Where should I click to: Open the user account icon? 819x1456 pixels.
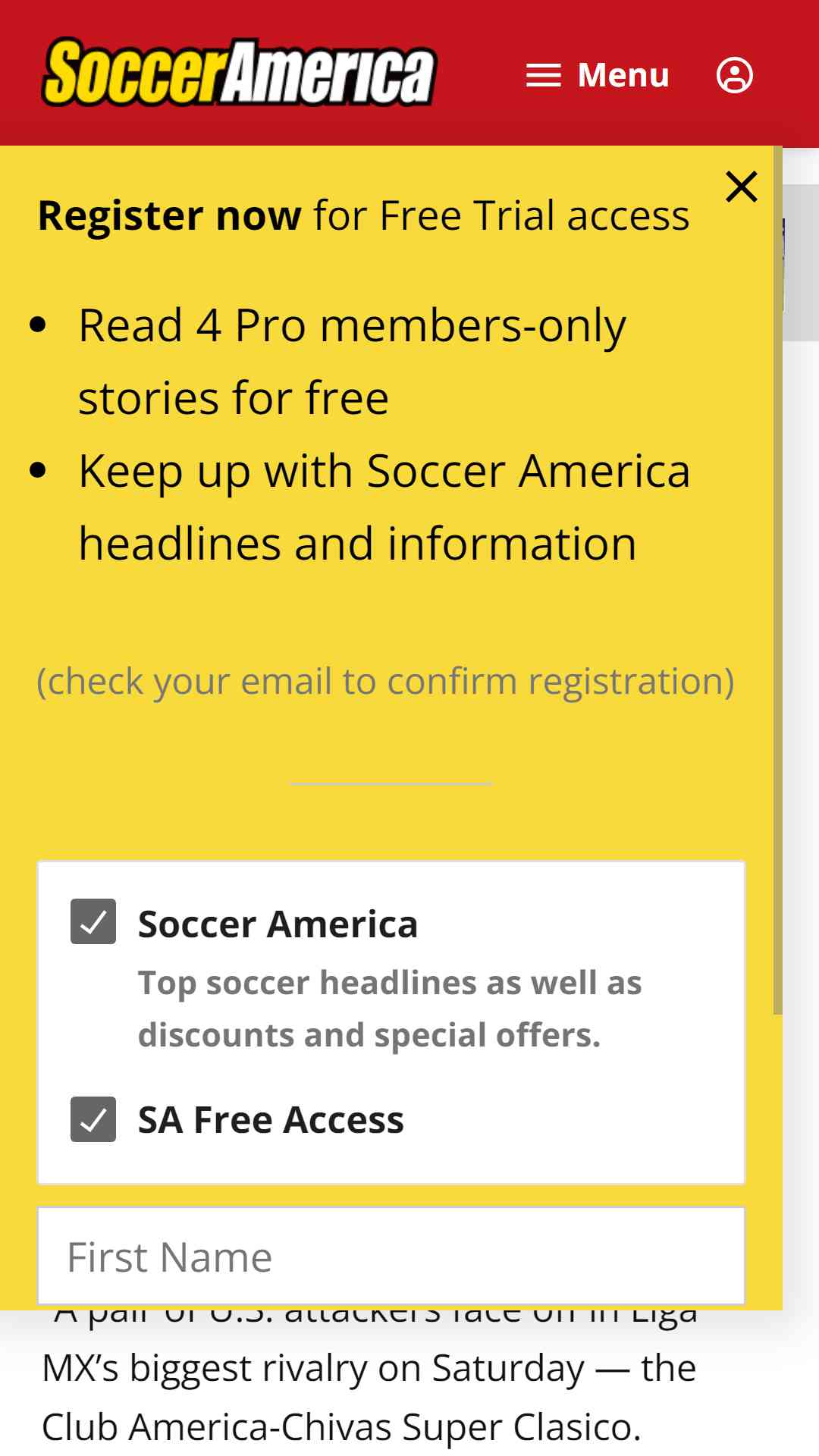[734, 75]
